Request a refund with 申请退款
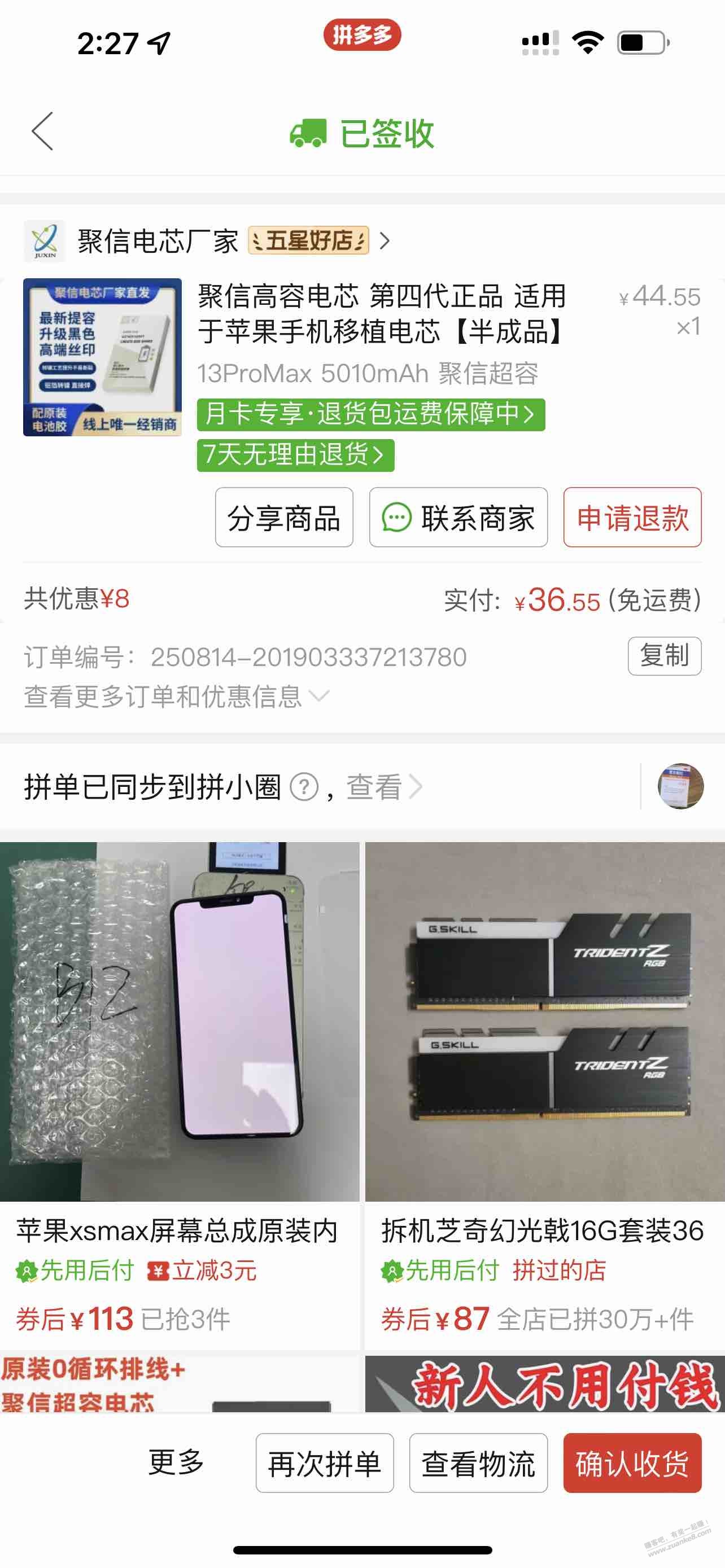 pos(632,518)
